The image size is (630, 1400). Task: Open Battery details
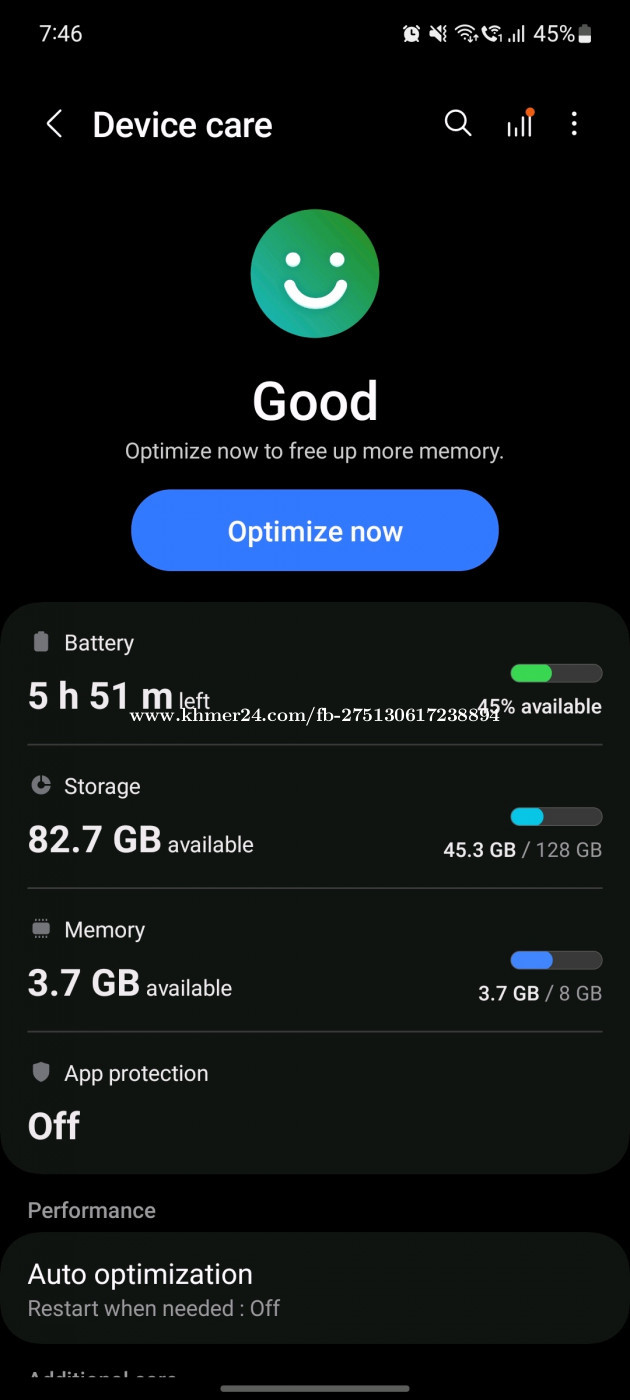pyautogui.click(x=315, y=674)
